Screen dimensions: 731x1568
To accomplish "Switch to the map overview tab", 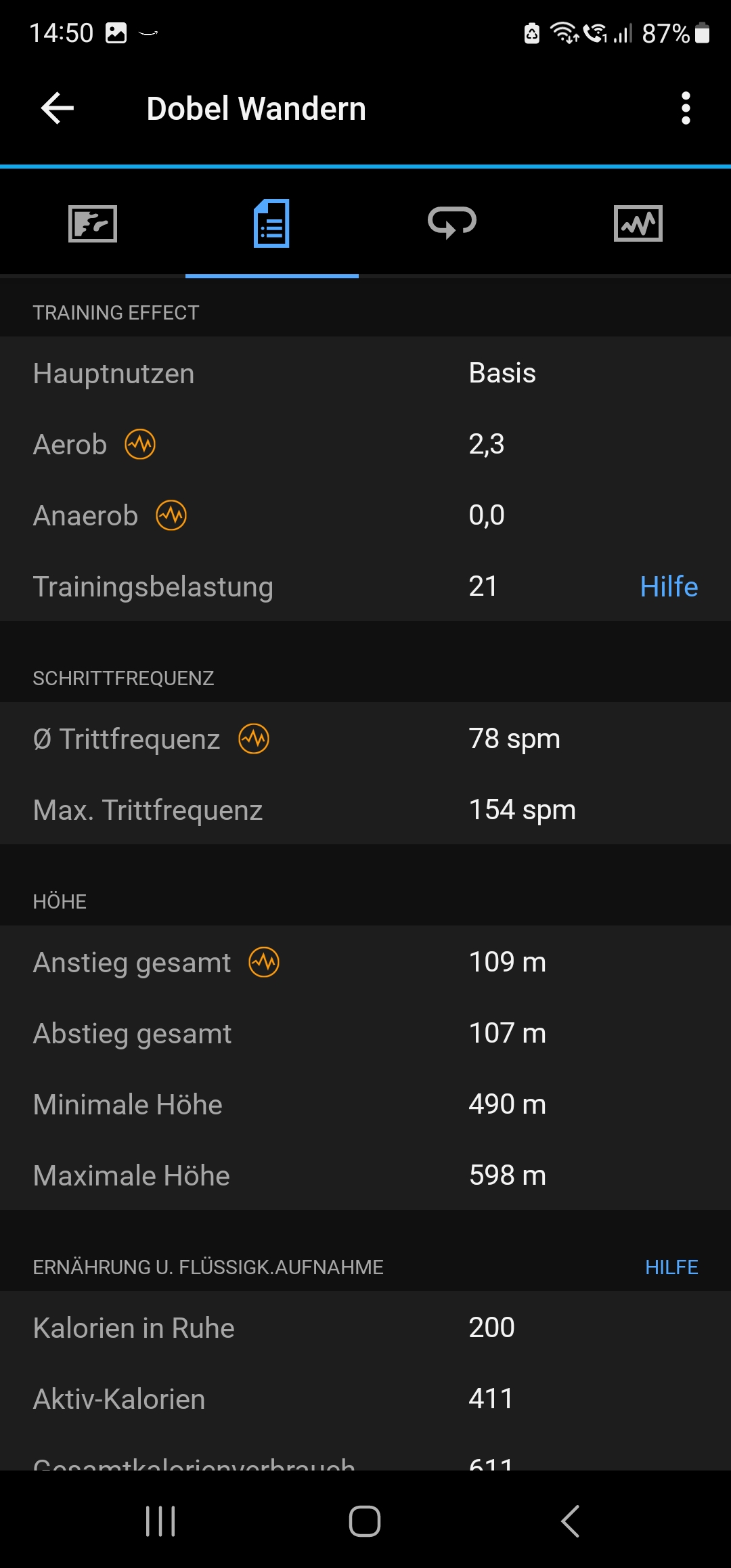I will click(93, 223).
